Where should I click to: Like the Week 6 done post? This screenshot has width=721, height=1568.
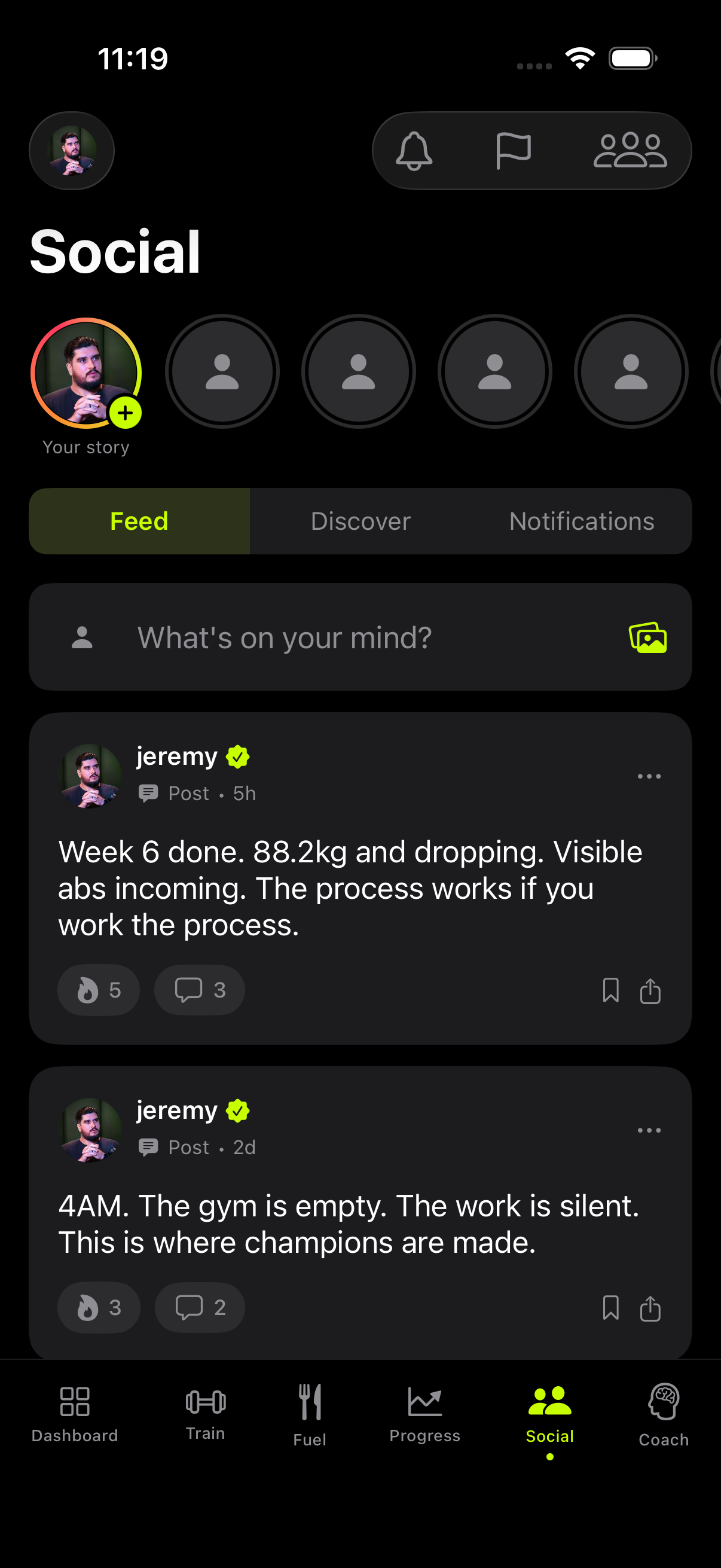pos(99,990)
